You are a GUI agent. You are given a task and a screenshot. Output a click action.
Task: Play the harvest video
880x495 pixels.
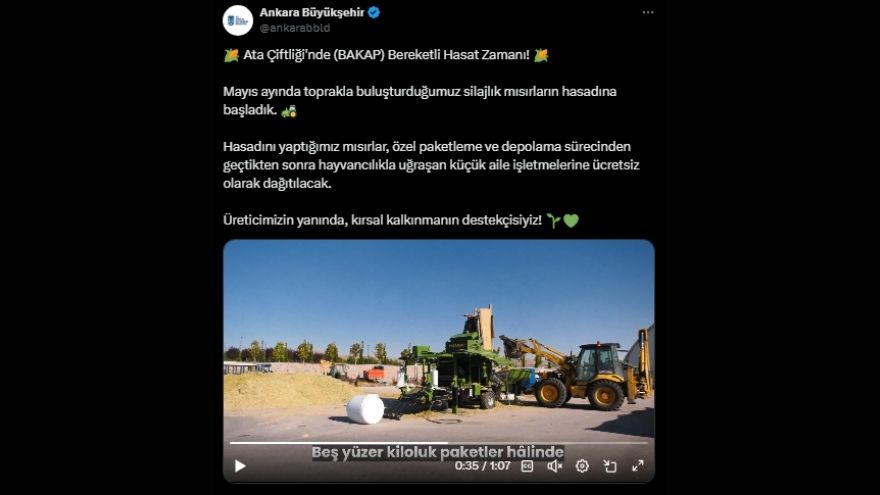coord(240,466)
